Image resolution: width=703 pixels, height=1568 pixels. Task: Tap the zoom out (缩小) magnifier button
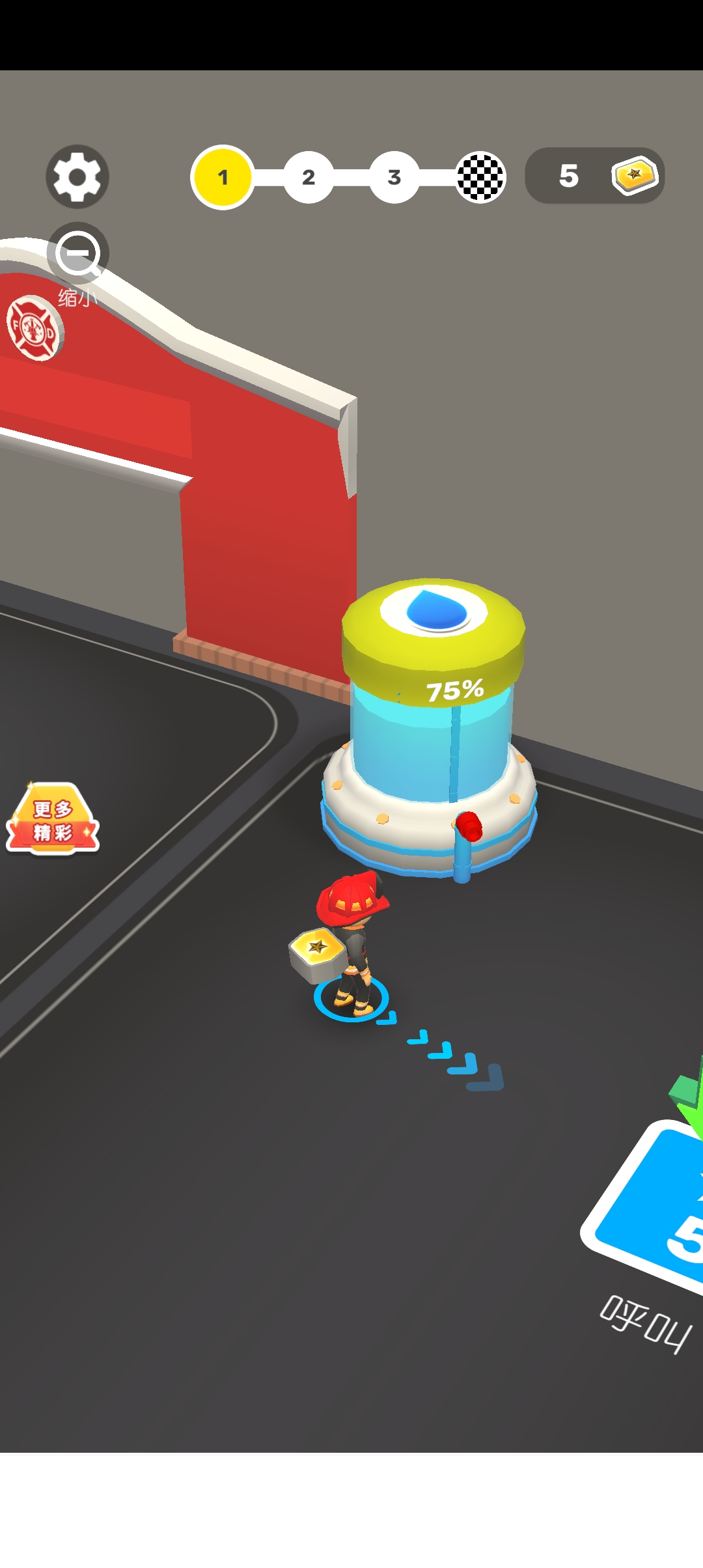click(x=78, y=255)
